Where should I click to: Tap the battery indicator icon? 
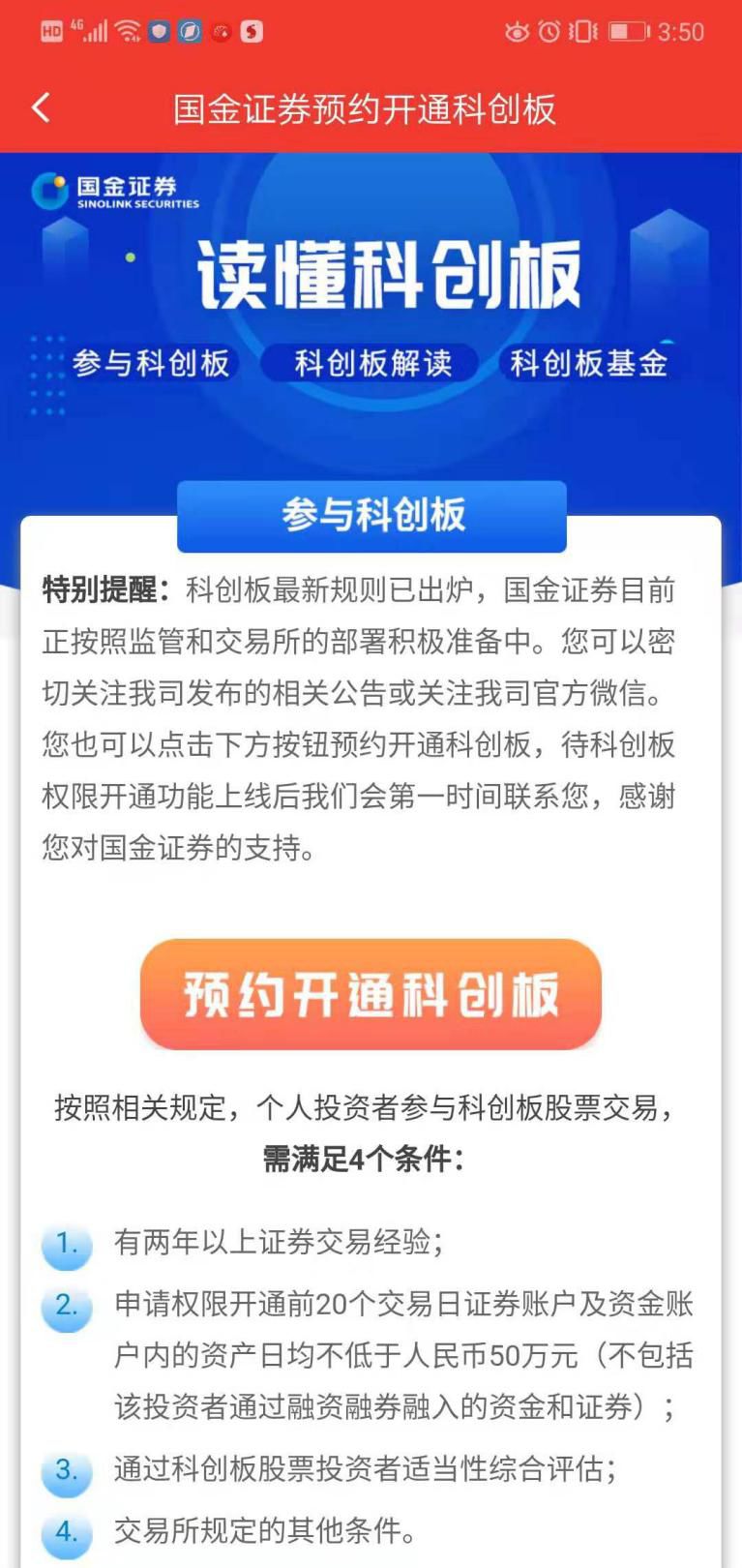(x=630, y=31)
